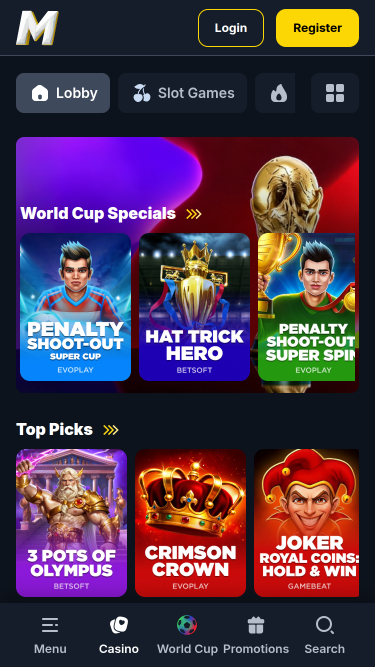This screenshot has height=667, width=375.
Task: Launch Hat Trick Hero game
Action: coord(194,307)
